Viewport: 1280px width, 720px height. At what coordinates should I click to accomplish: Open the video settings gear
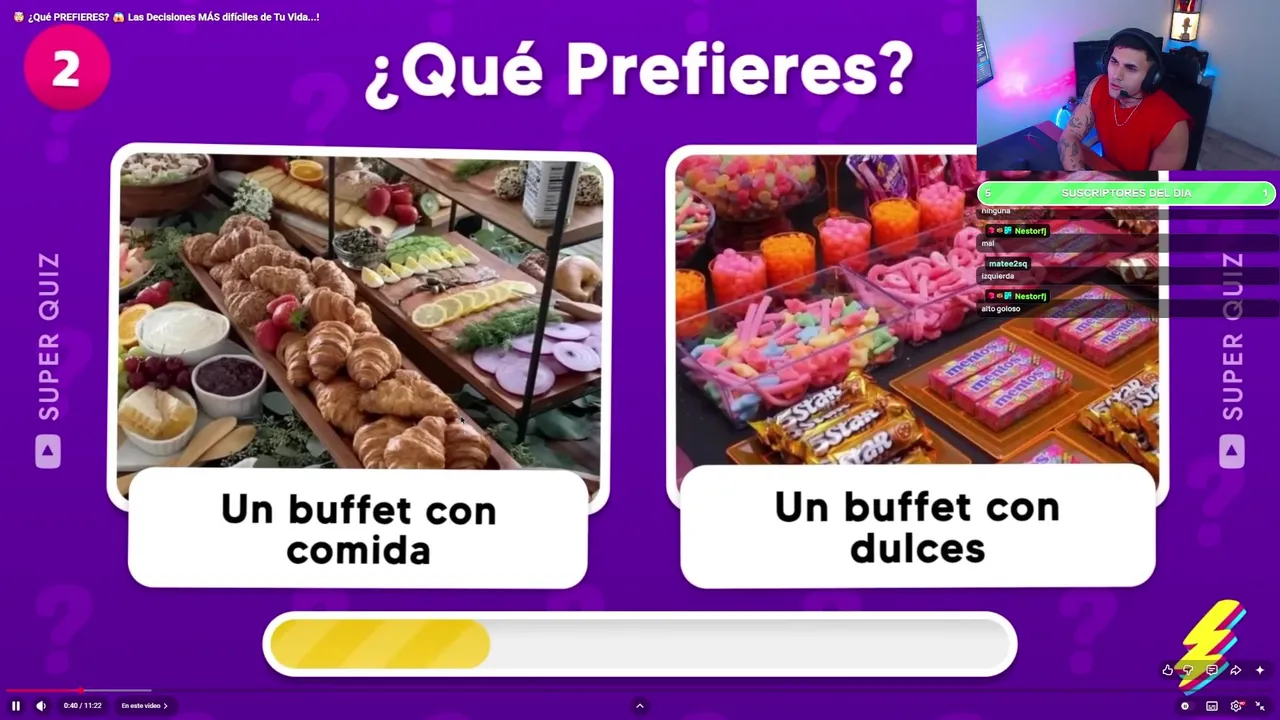(x=1237, y=706)
